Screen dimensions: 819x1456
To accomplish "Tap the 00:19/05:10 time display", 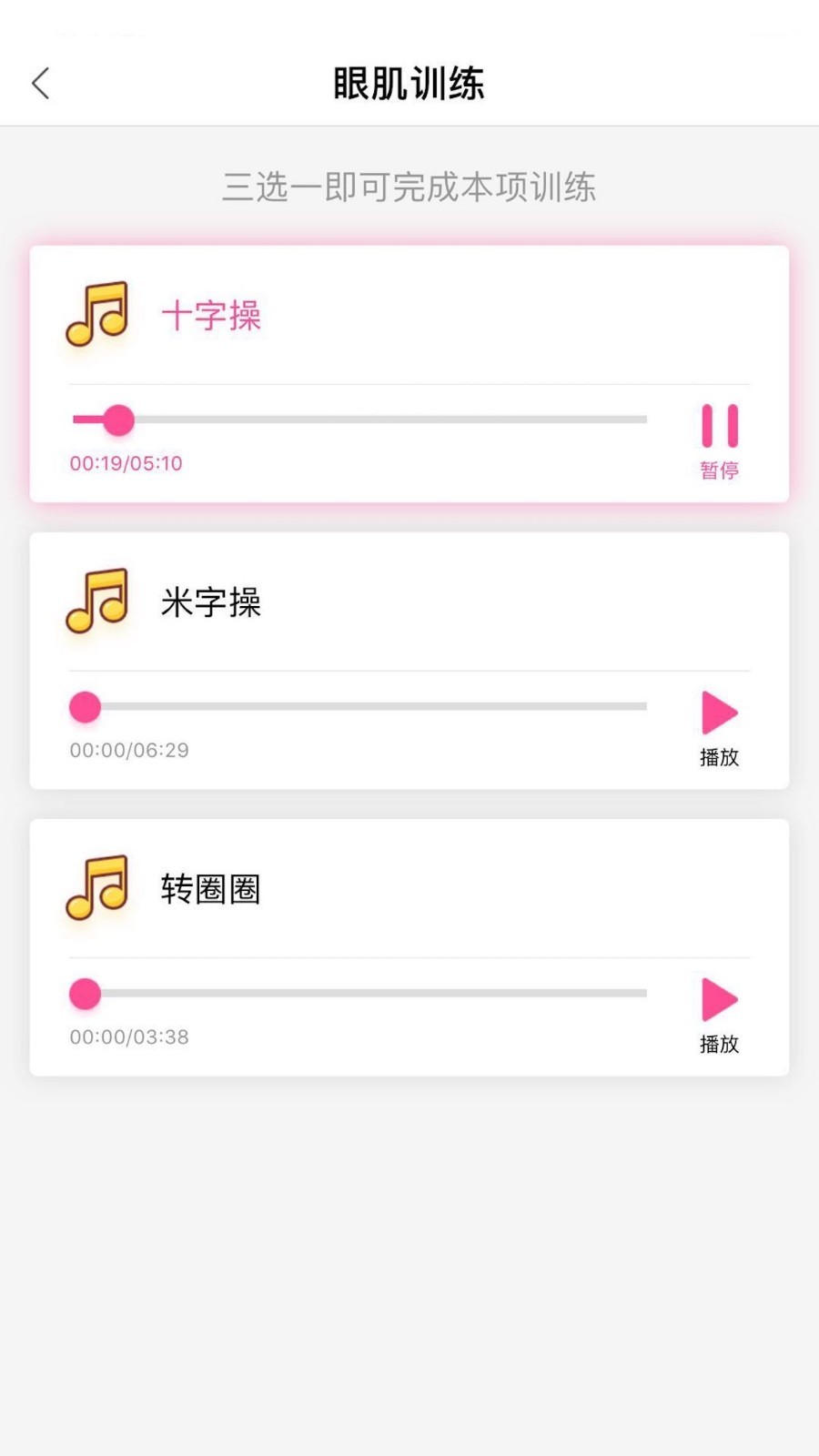I will (126, 463).
